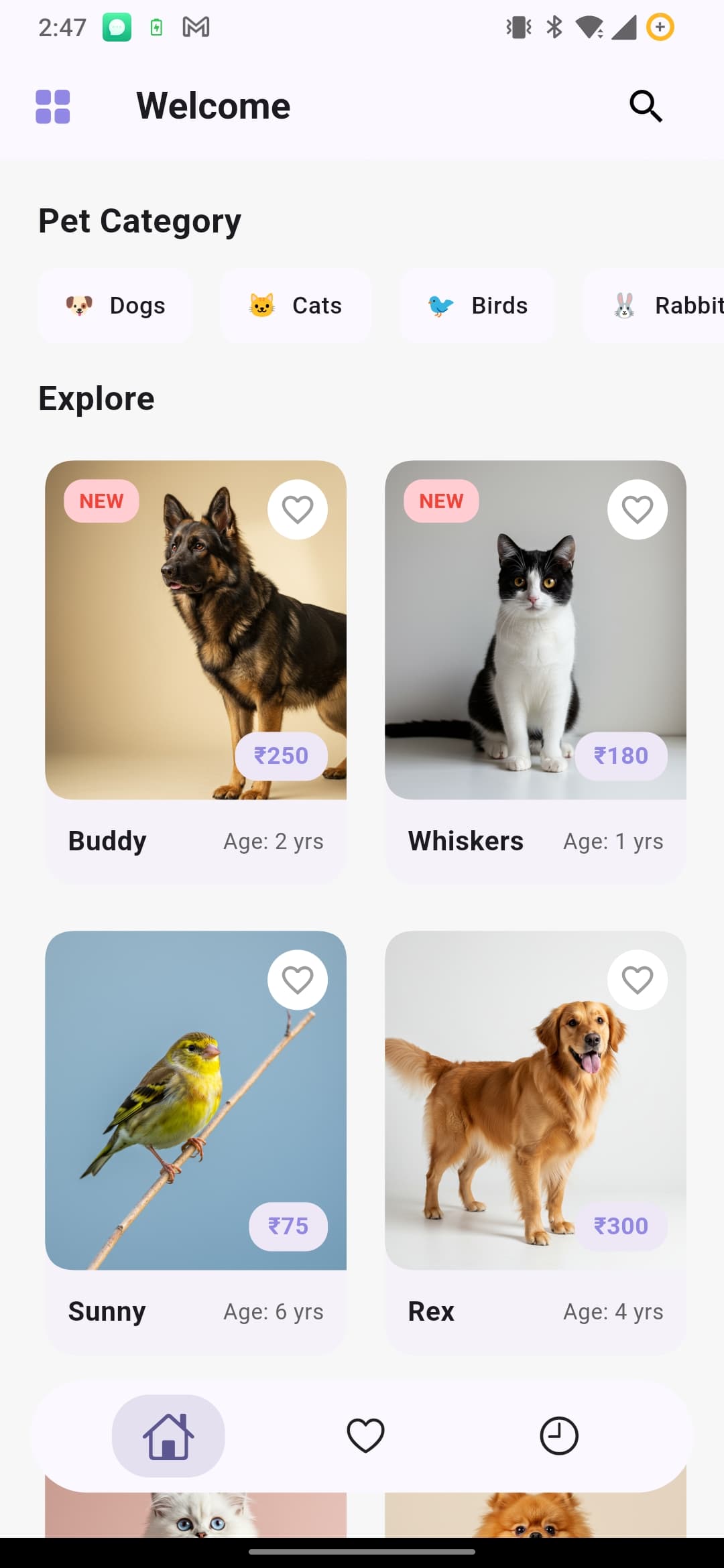Choose the Birds category chip
The image size is (724, 1568).
[477, 306]
